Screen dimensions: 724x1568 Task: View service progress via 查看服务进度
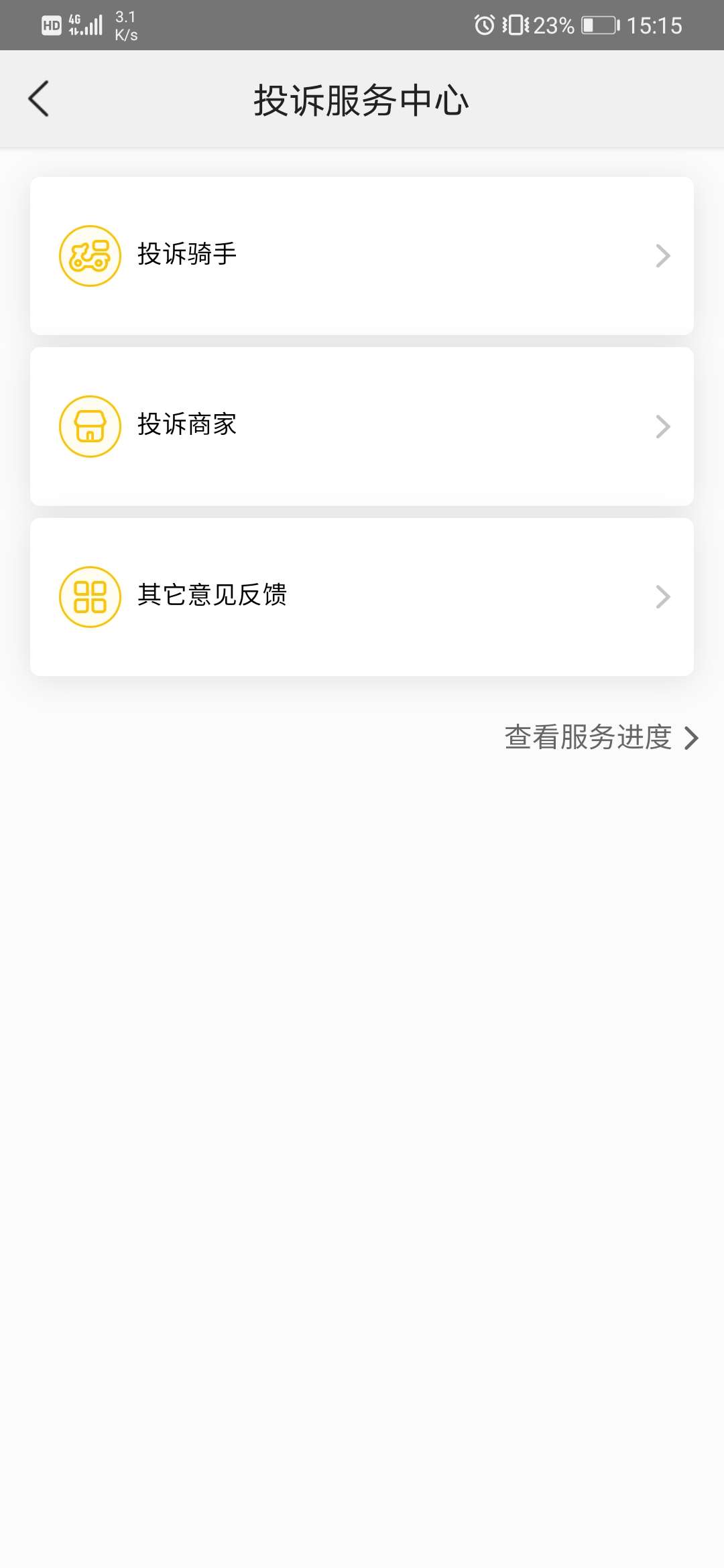[x=601, y=738]
